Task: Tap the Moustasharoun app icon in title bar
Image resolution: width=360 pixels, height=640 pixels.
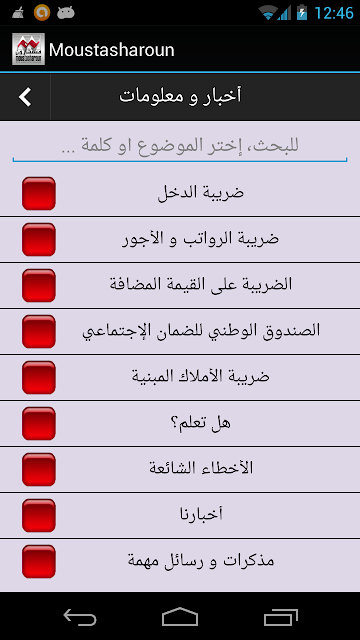Action: [28, 49]
